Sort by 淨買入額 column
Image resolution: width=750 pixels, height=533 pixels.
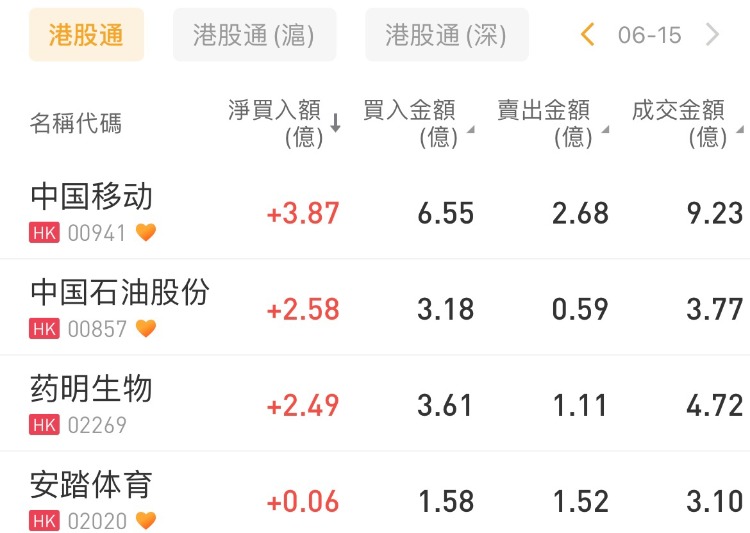(284, 123)
